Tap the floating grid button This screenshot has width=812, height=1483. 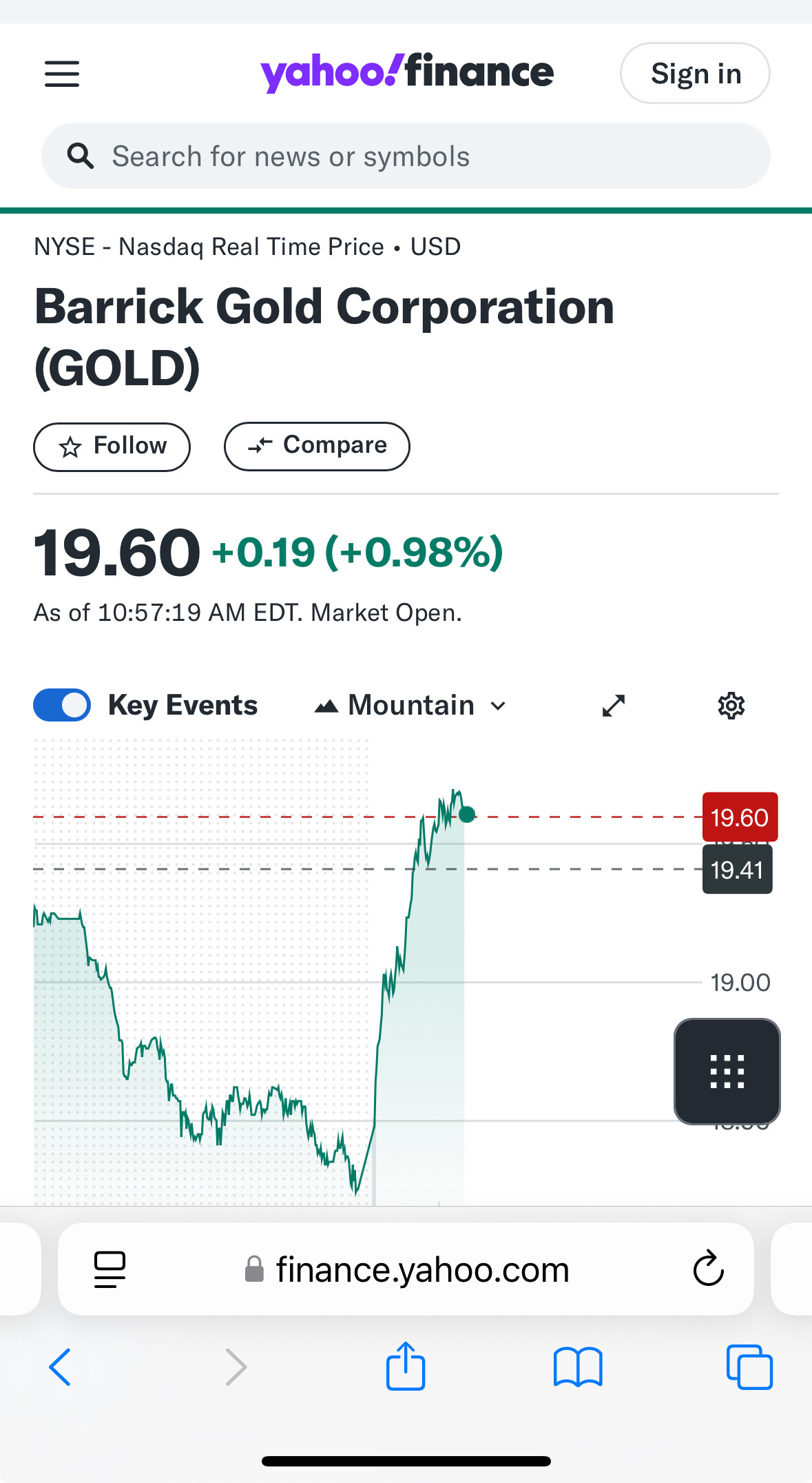coord(727,1072)
